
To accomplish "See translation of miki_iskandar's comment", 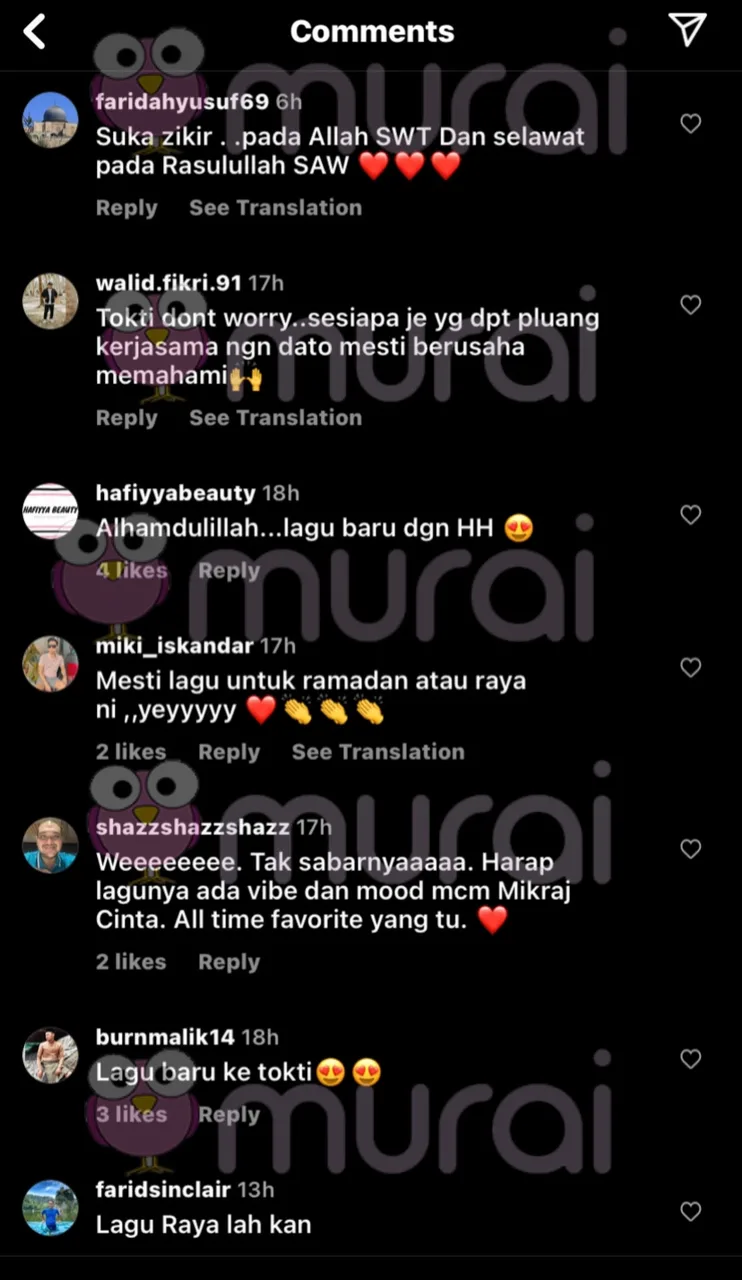I will point(377,752).
